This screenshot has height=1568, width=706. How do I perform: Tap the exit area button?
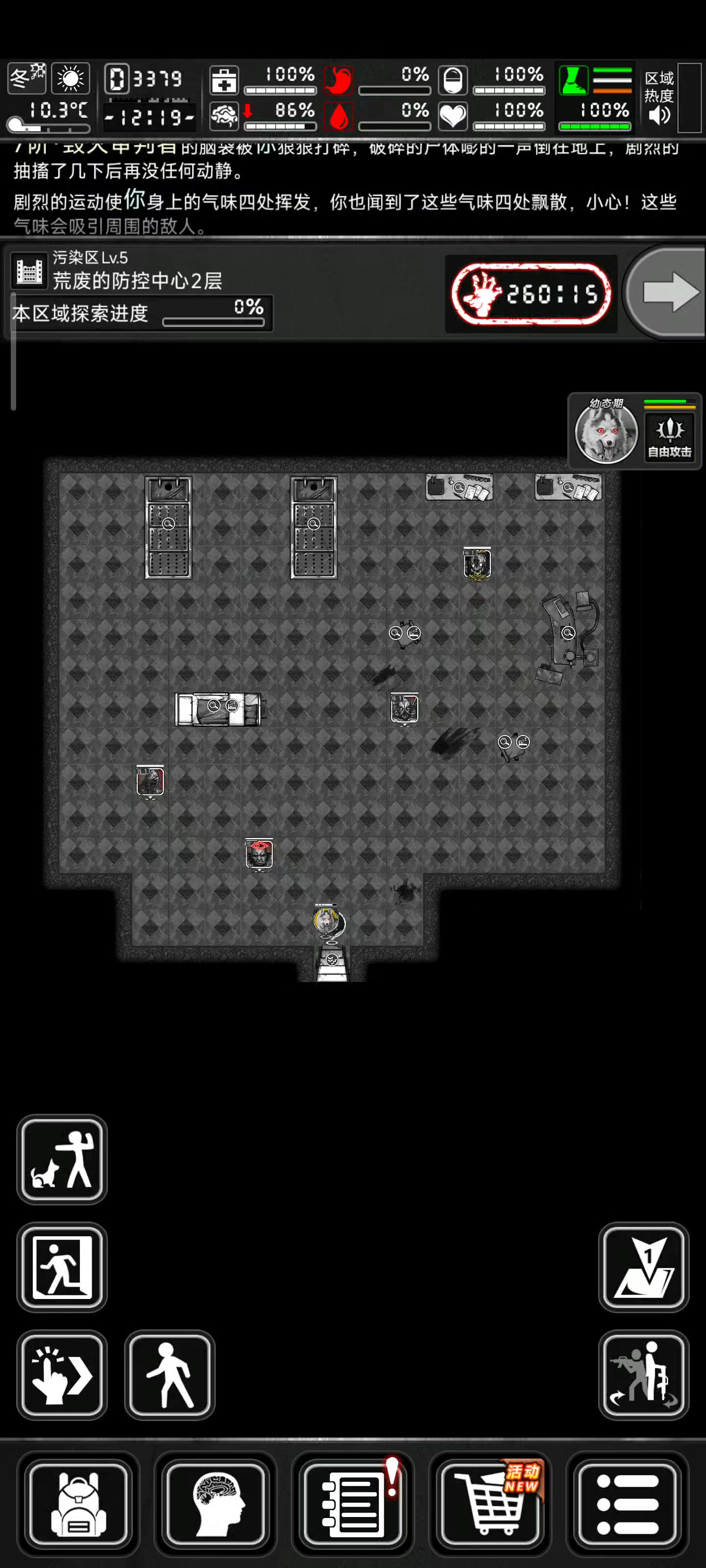point(62,1267)
